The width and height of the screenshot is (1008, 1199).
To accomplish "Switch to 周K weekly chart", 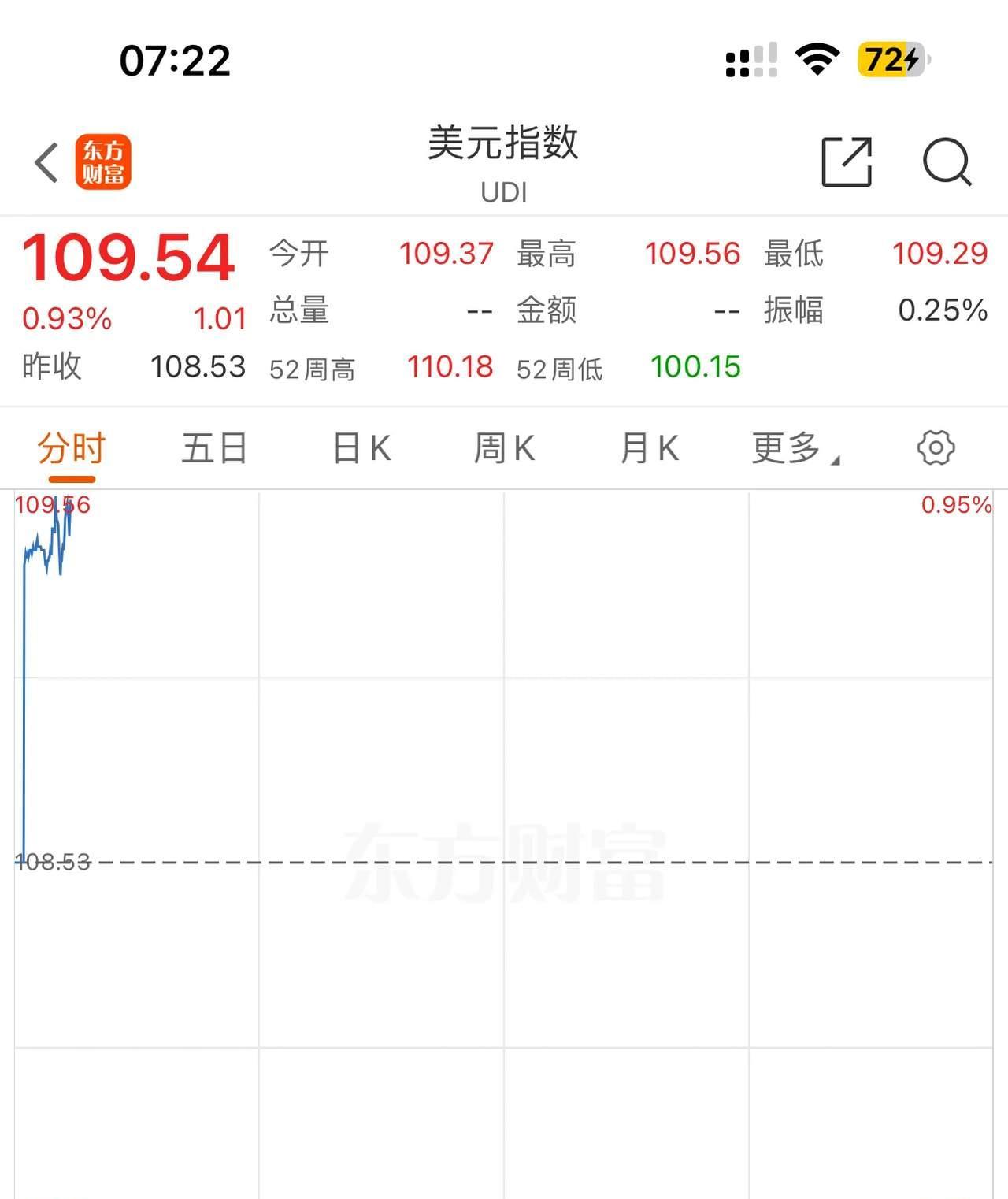I will [x=504, y=447].
